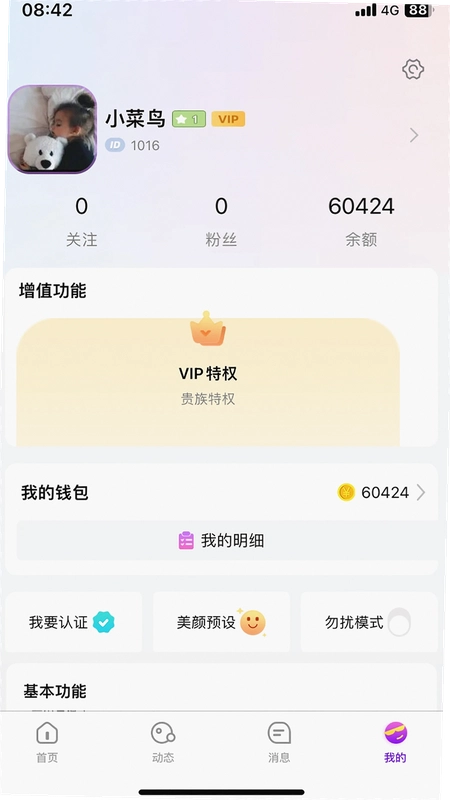This screenshot has height=800, width=450.
Task: Open the settings gear icon
Action: [413, 69]
